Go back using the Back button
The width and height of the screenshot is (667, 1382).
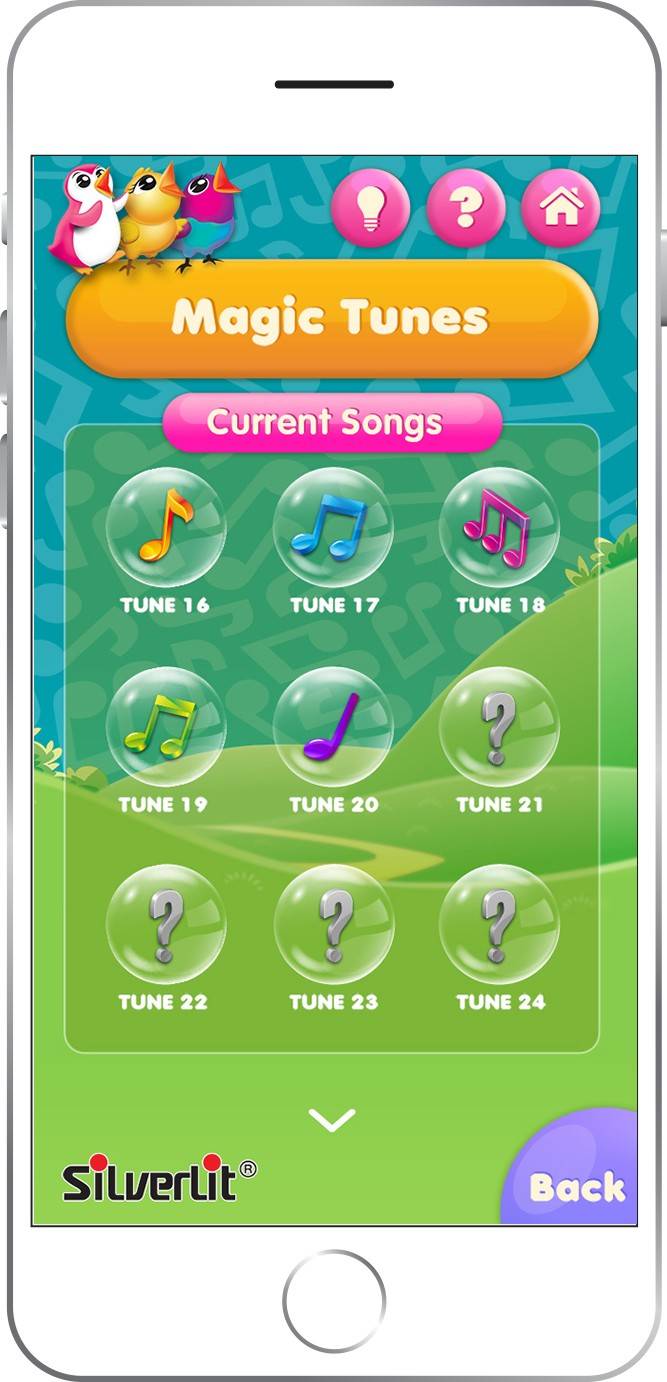tap(577, 1186)
